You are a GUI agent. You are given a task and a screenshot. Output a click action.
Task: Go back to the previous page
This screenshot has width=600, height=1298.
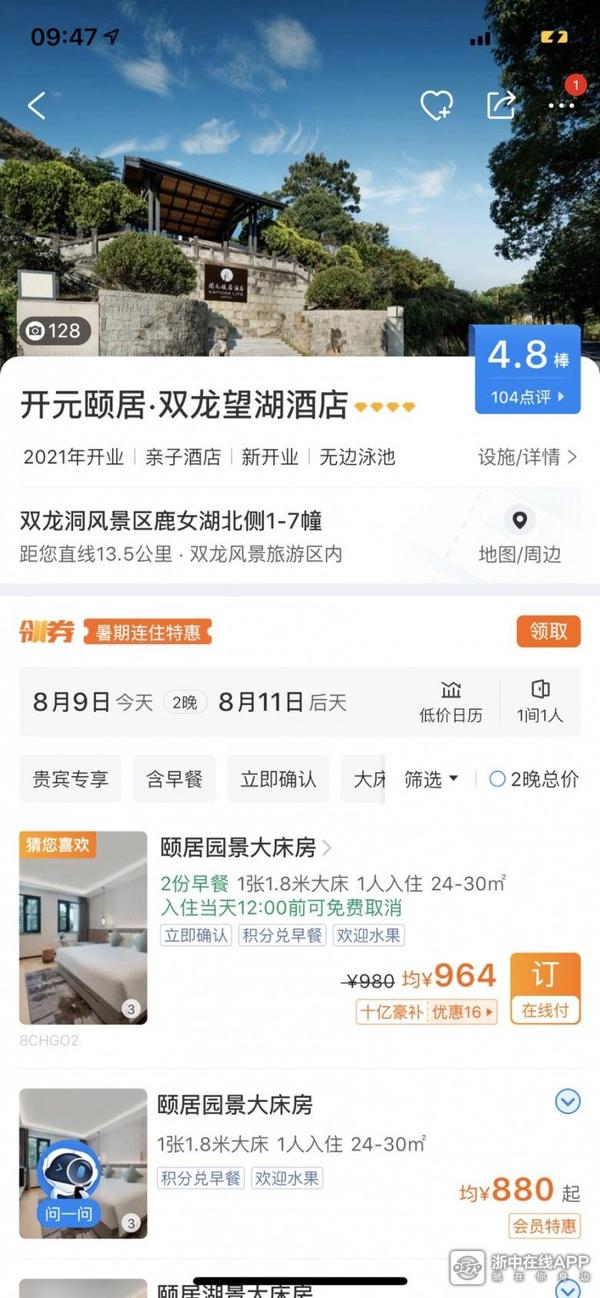[x=37, y=105]
